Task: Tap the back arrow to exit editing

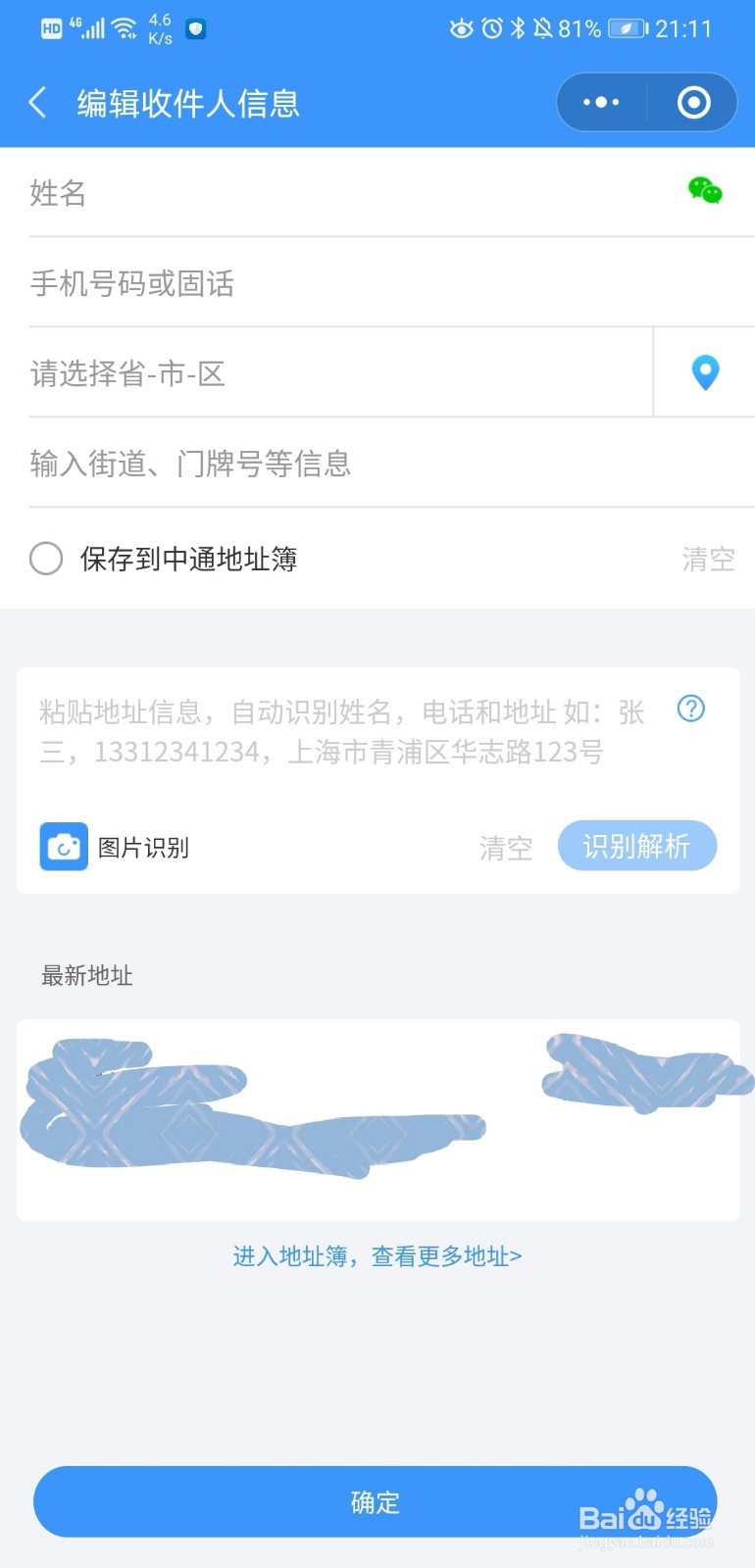Action: [37, 102]
